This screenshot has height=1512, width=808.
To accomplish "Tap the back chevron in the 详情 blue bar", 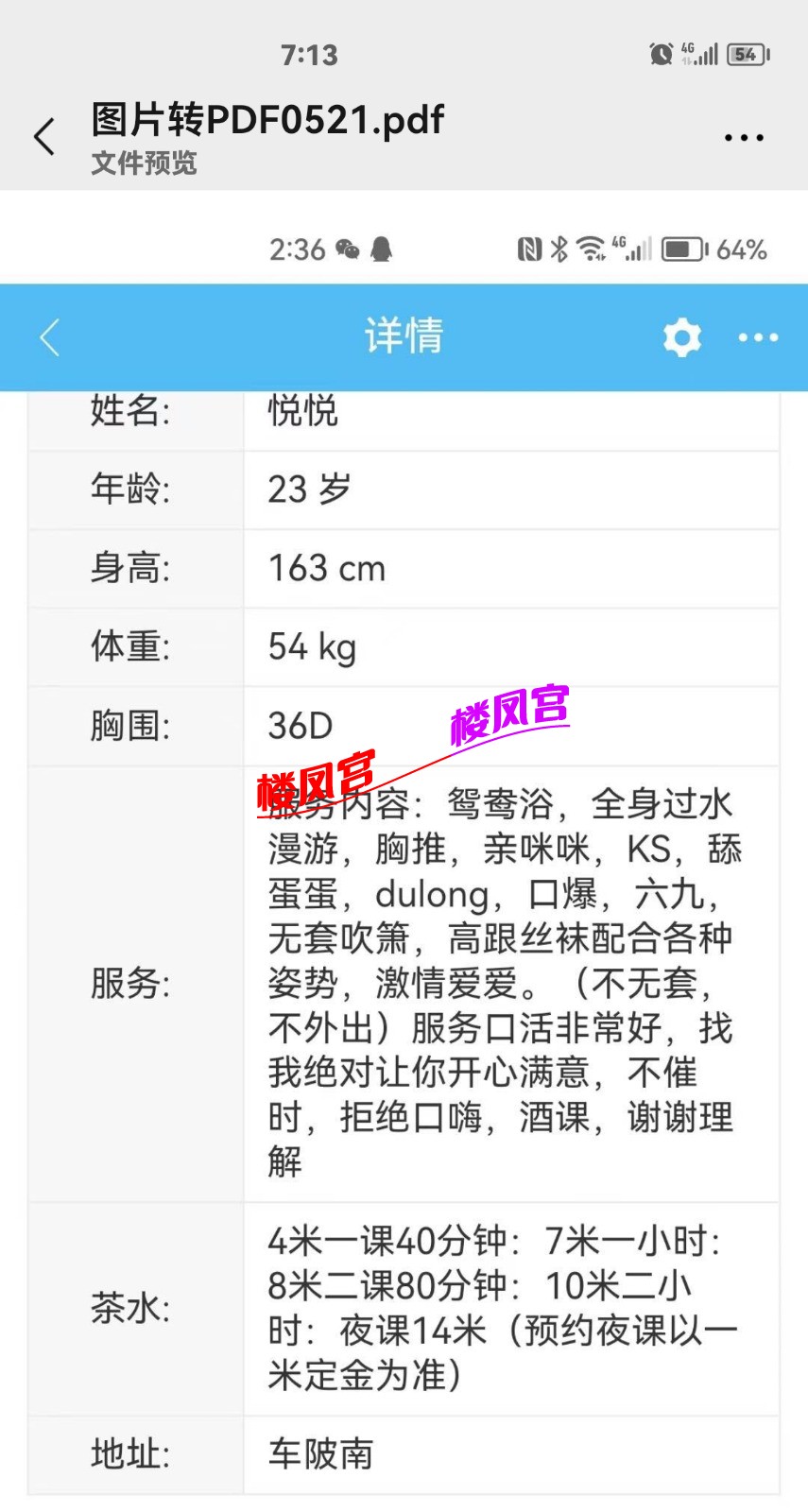I will [49, 337].
